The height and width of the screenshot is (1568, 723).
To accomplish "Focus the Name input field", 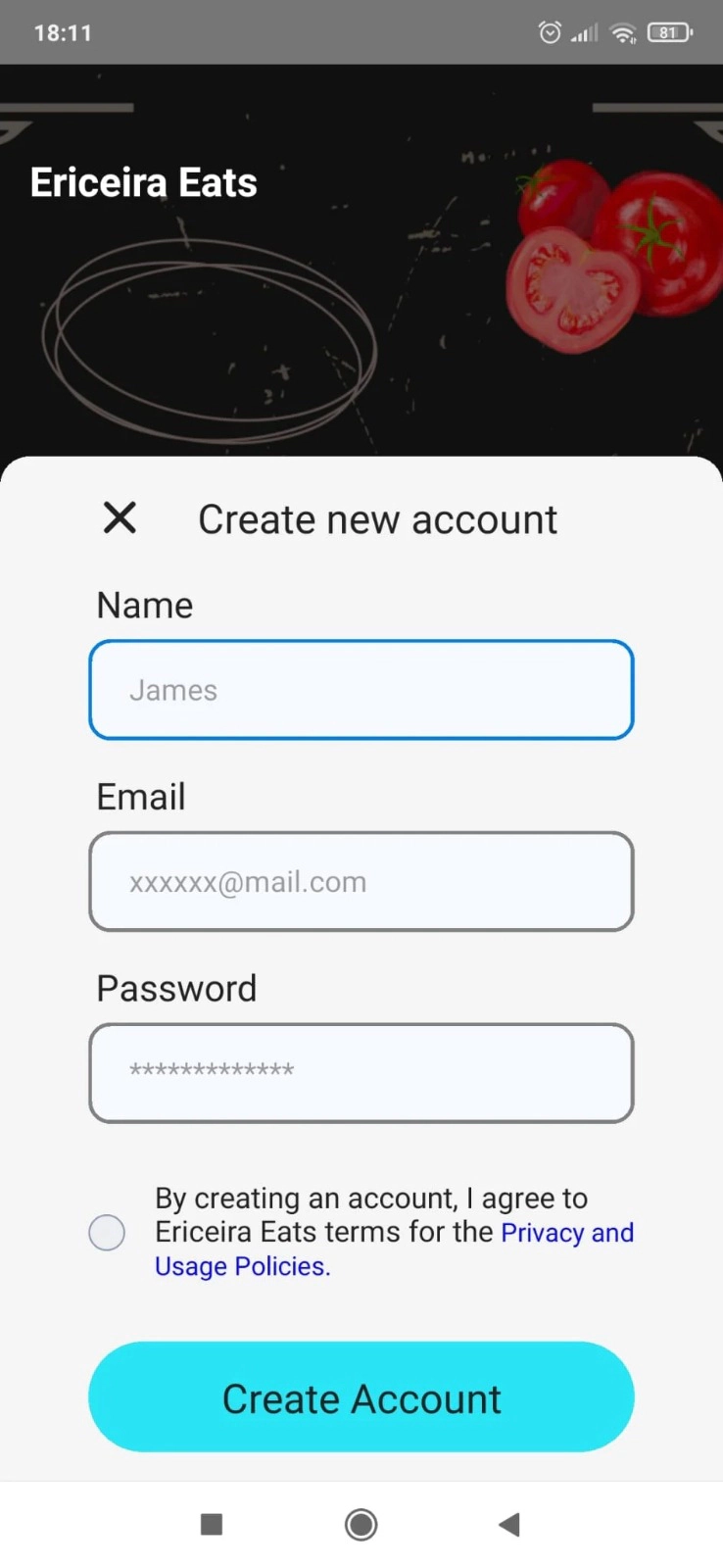I will pyautogui.click(x=361, y=690).
